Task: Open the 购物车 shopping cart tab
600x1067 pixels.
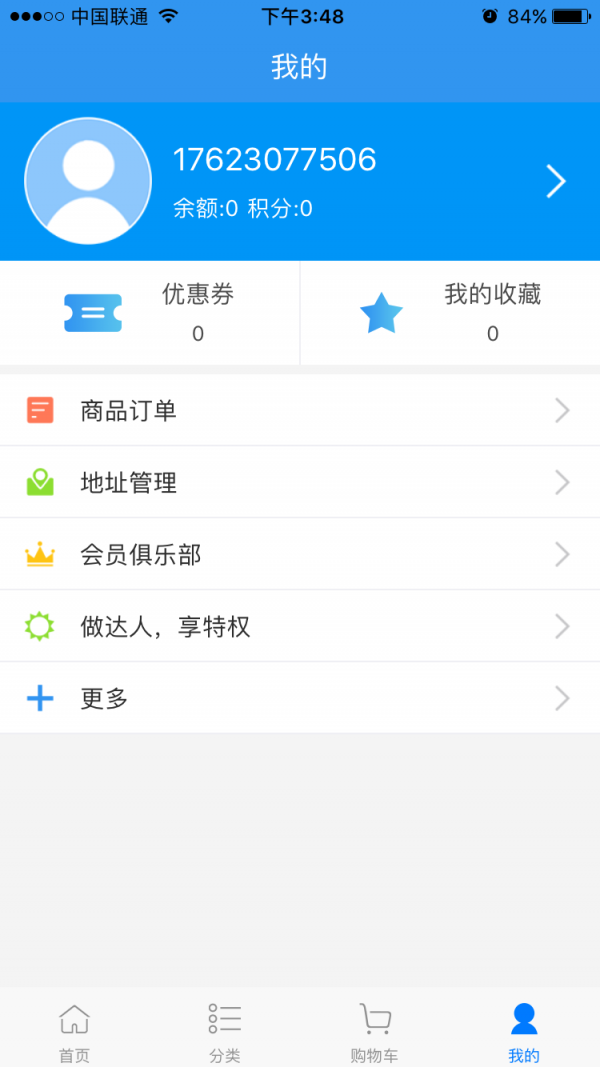Action: 374,1030
